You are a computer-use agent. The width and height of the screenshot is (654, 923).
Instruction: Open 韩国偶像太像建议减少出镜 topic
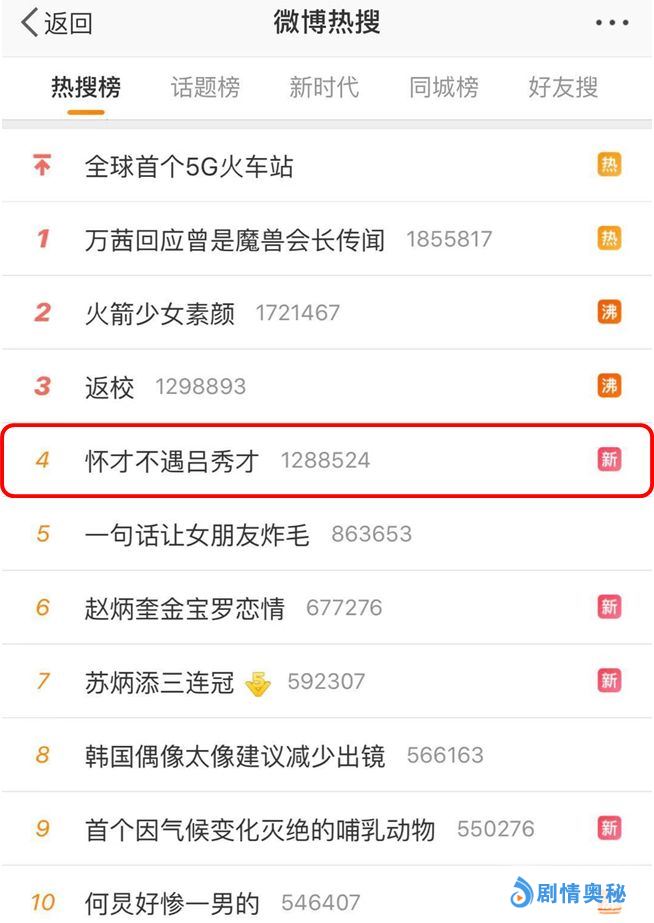(235, 755)
